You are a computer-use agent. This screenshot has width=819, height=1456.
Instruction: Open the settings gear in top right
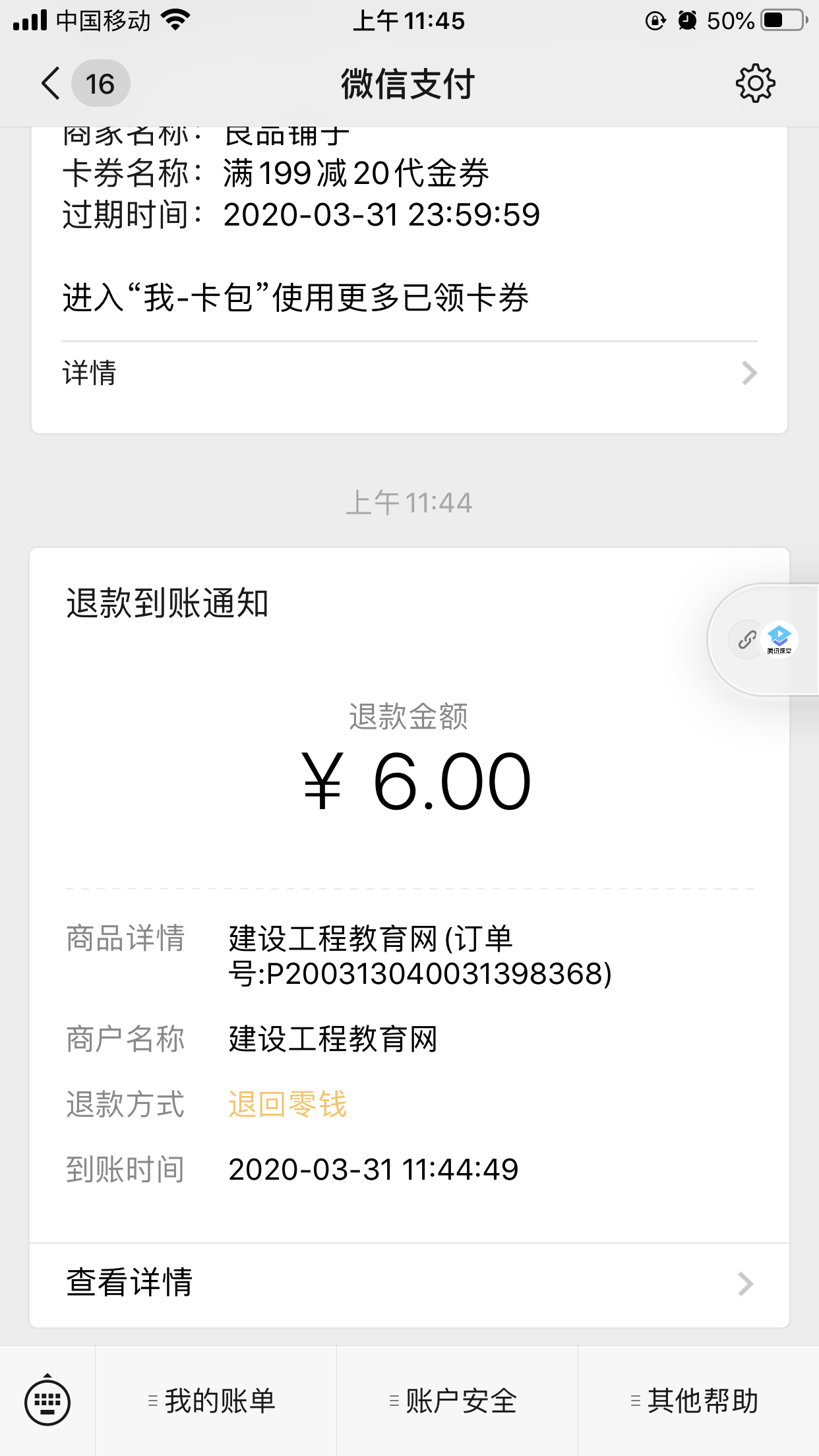point(756,82)
